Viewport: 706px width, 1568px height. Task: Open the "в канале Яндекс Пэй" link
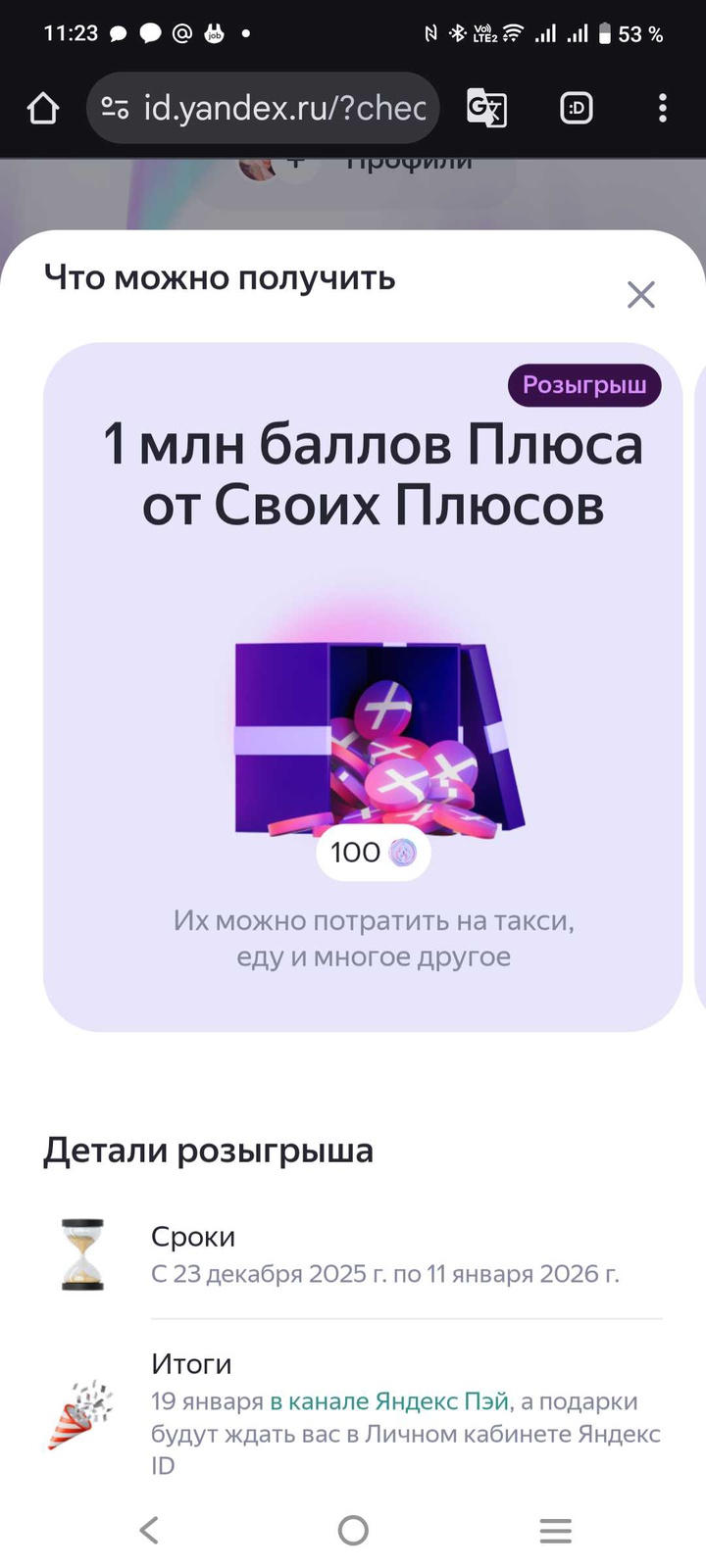(389, 1401)
